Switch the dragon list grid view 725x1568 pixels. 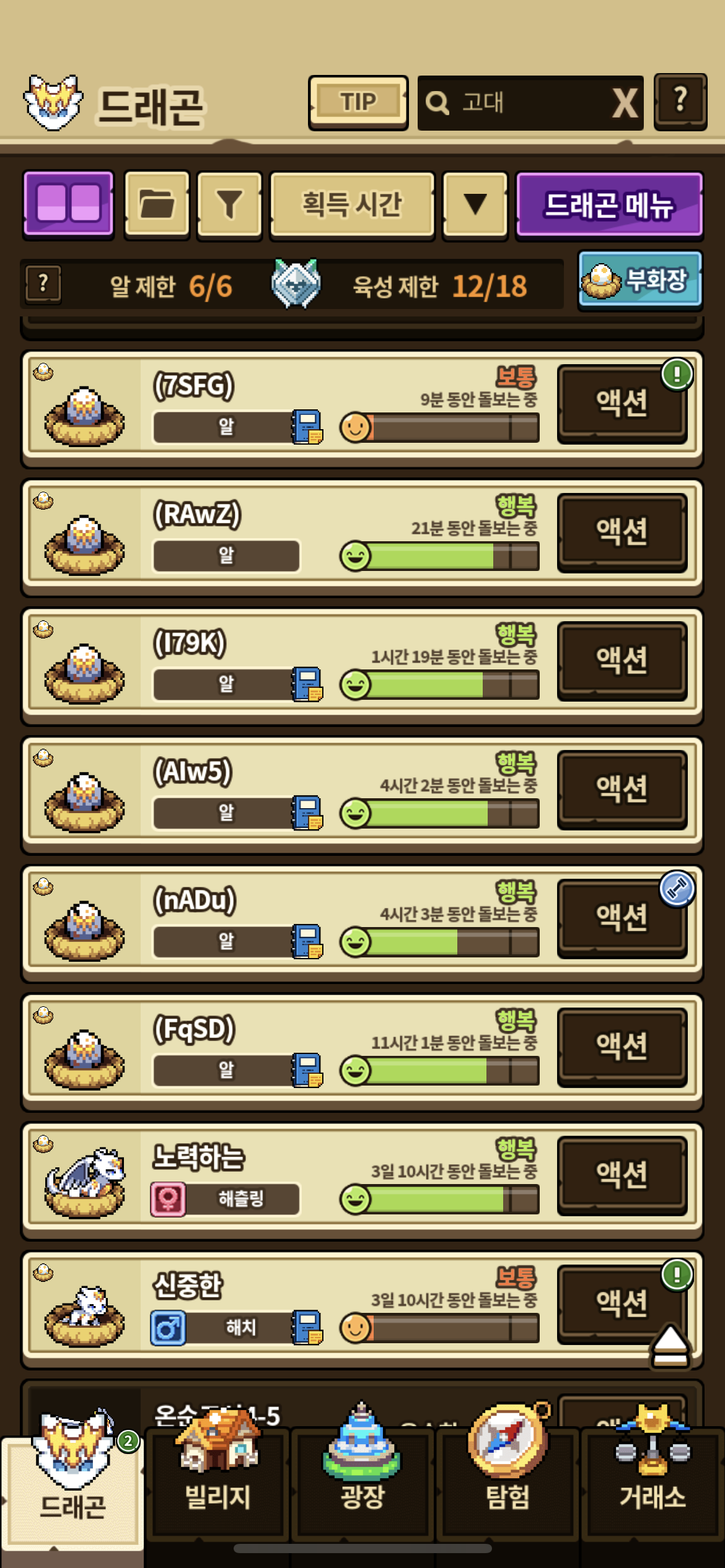tap(68, 204)
